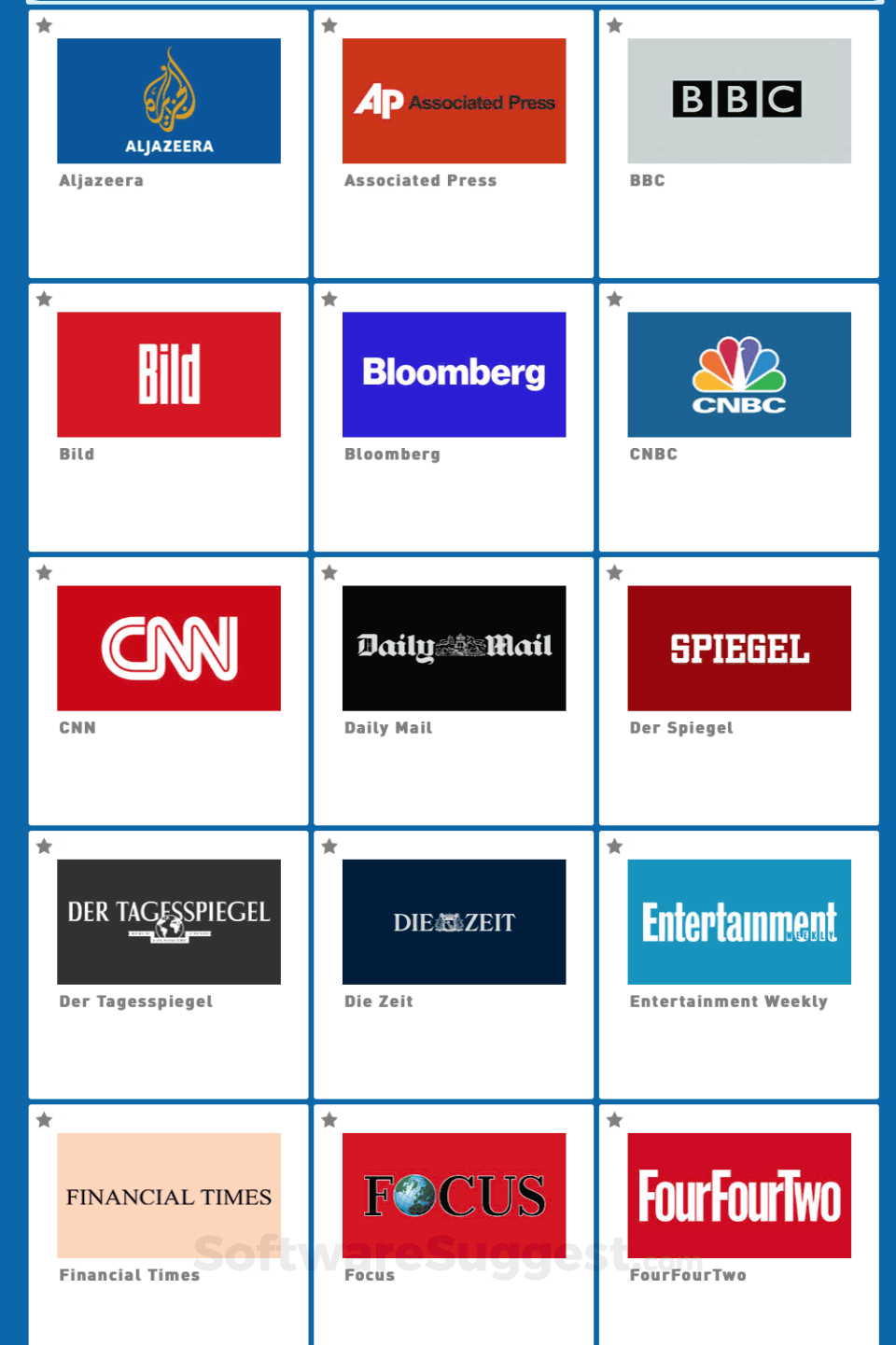
Task: Open the CNN news source
Action: point(169,648)
